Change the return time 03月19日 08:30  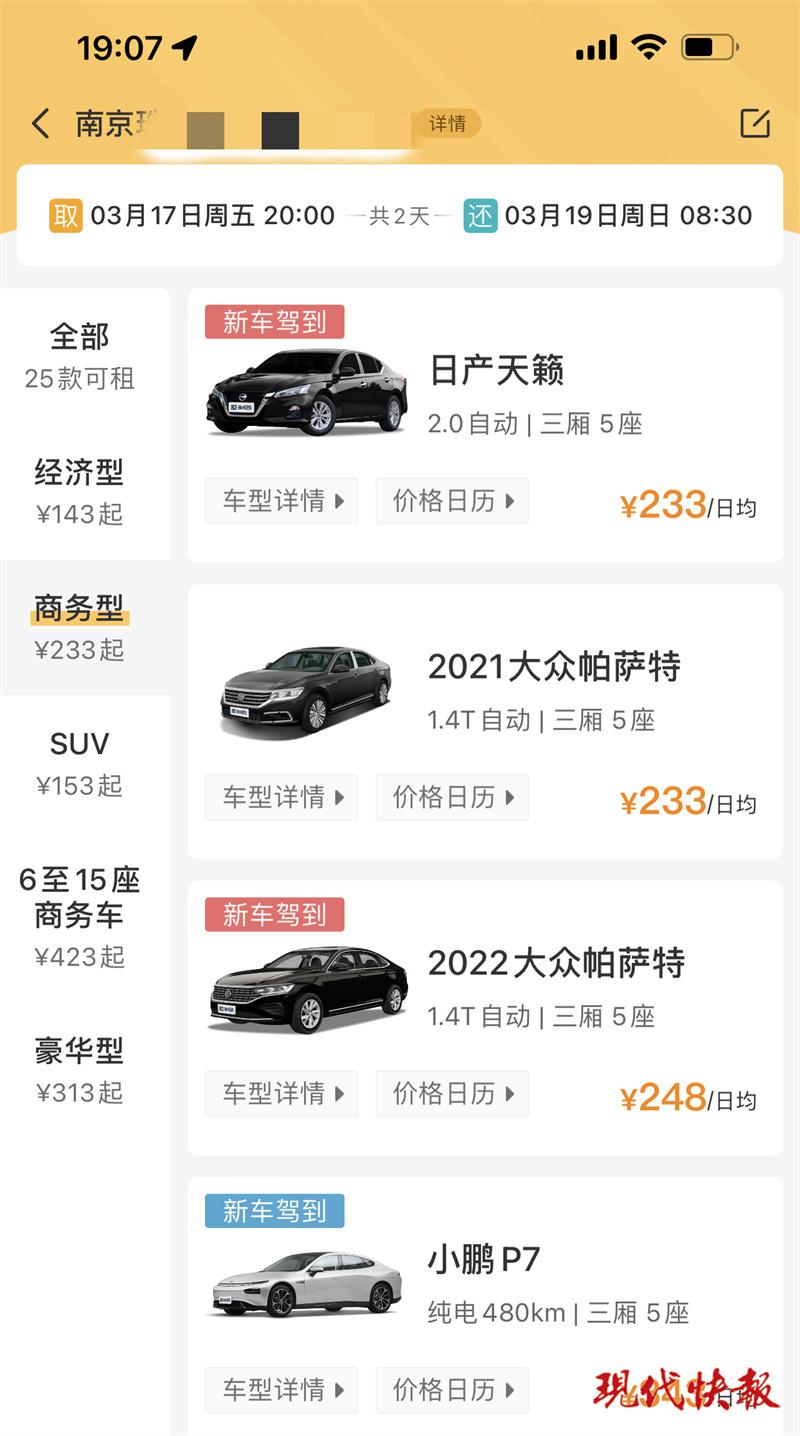click(x=608, y=215)
